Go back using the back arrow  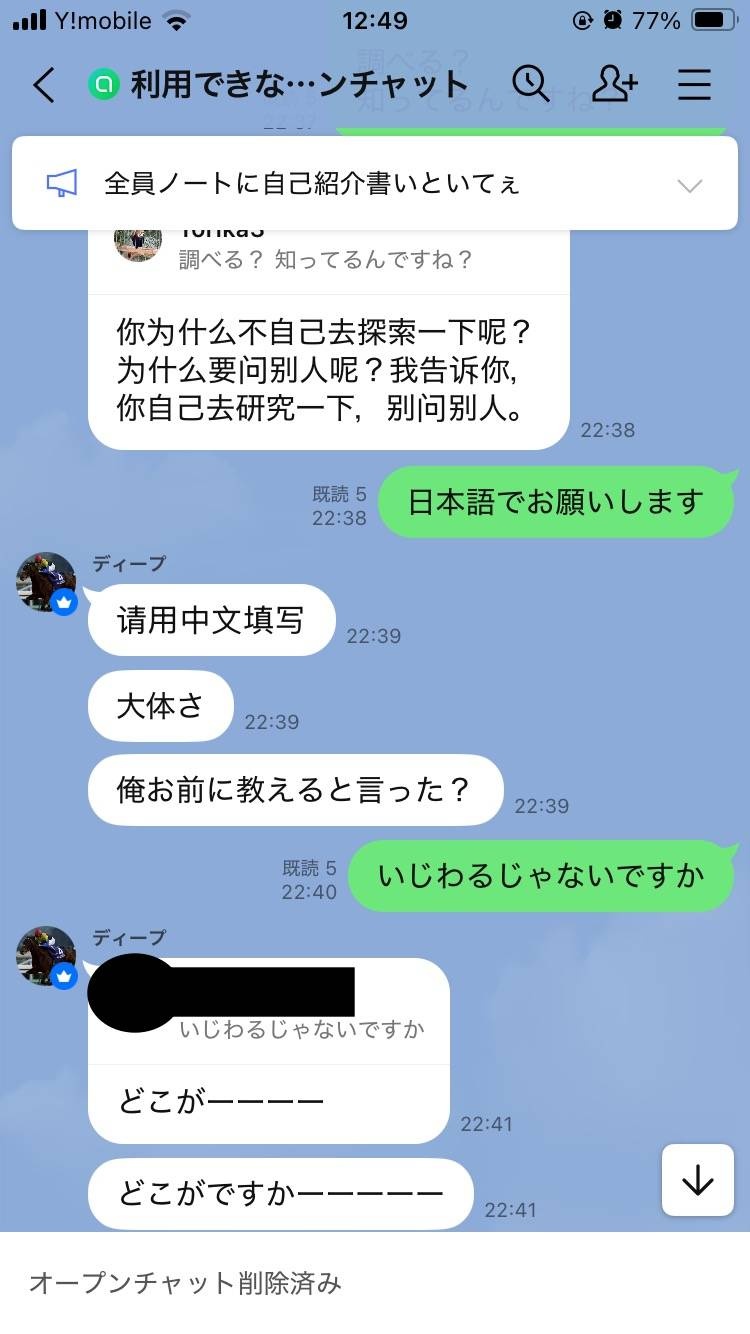click(41, 86)
